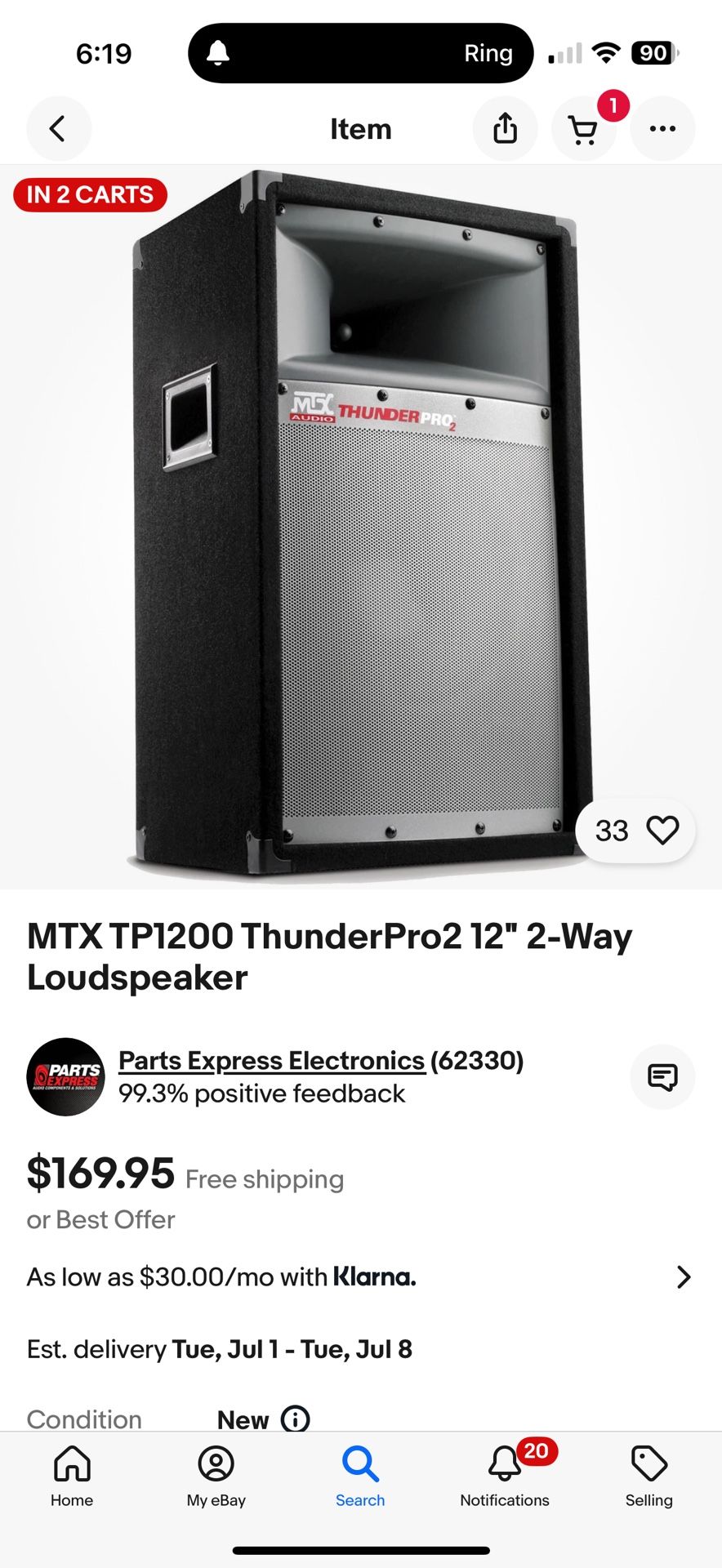
Task: Tap the IN 2 CARTS badge
Action: (x=89, y=194)
